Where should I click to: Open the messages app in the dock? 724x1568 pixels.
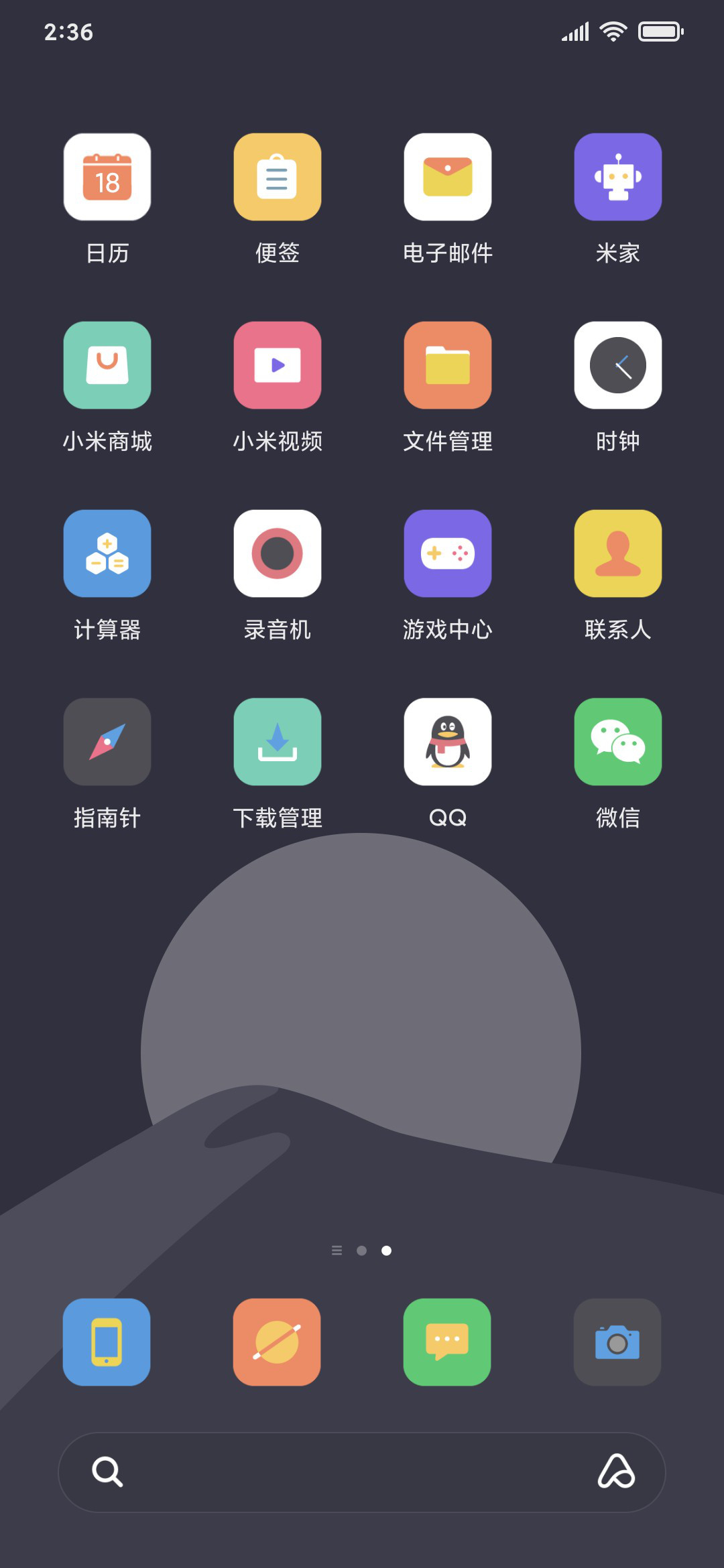pyautogui.click(x=447, y=1342)
